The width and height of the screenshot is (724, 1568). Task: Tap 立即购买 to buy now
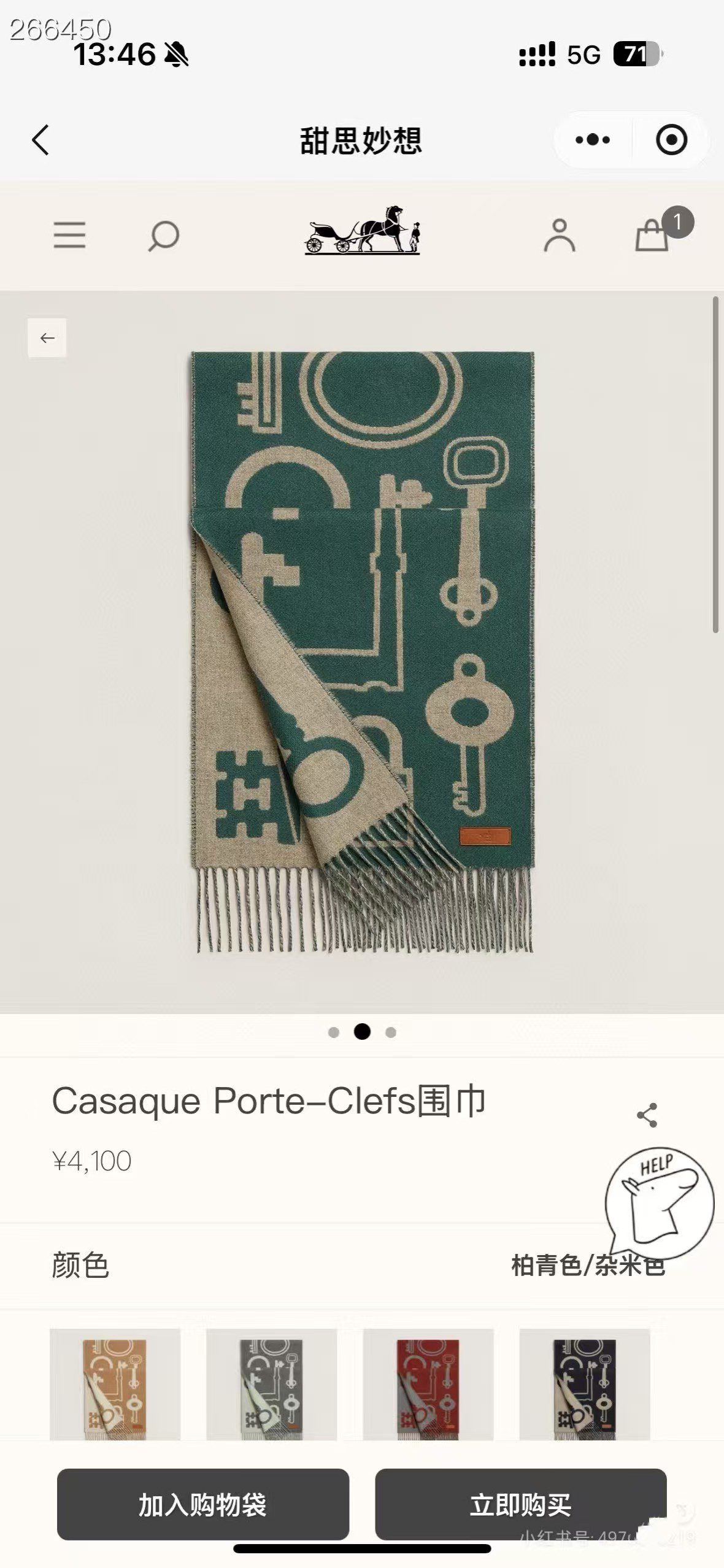(520, 1505)
